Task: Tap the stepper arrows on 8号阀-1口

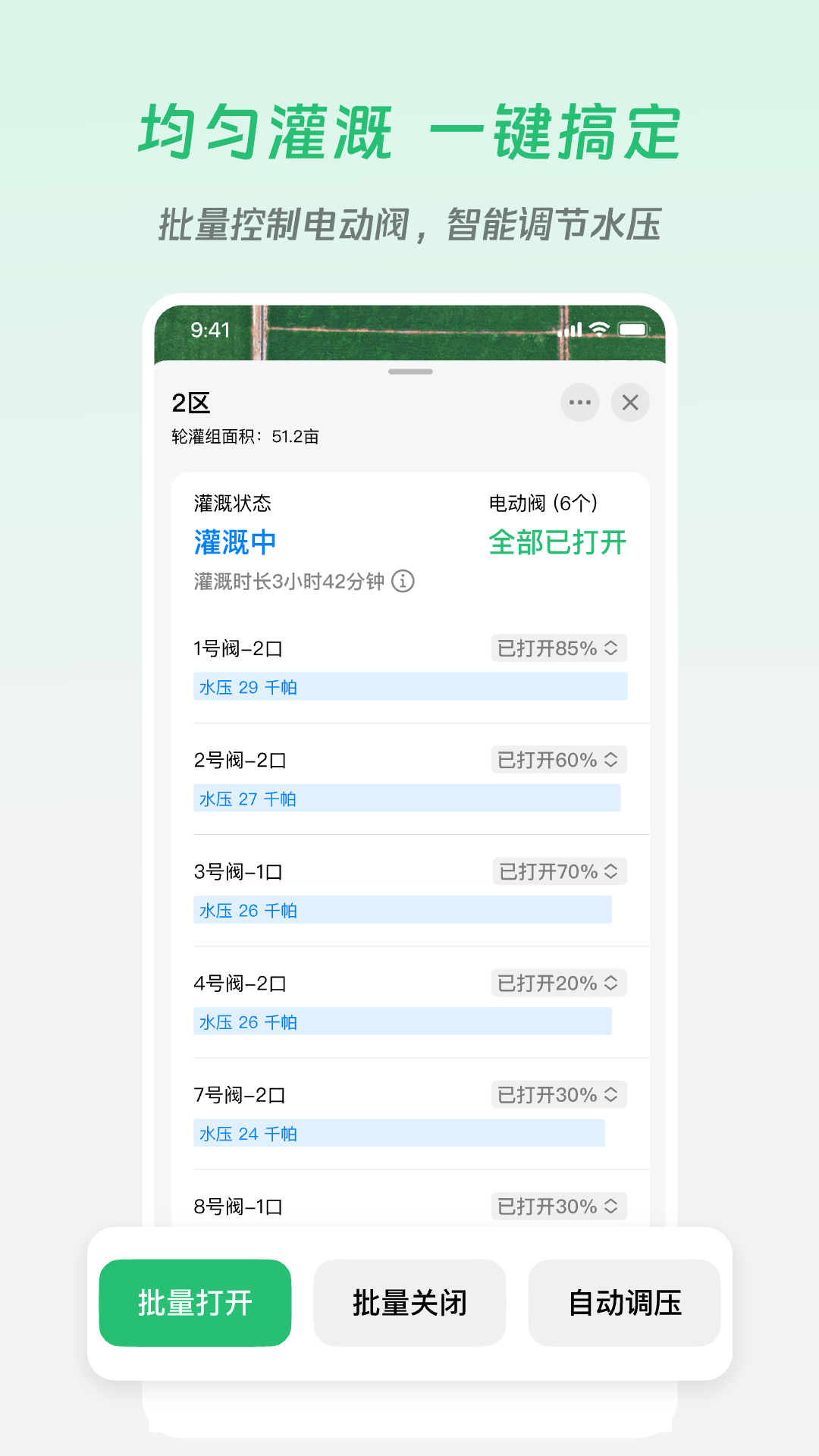Action: tap(611, 1206)
